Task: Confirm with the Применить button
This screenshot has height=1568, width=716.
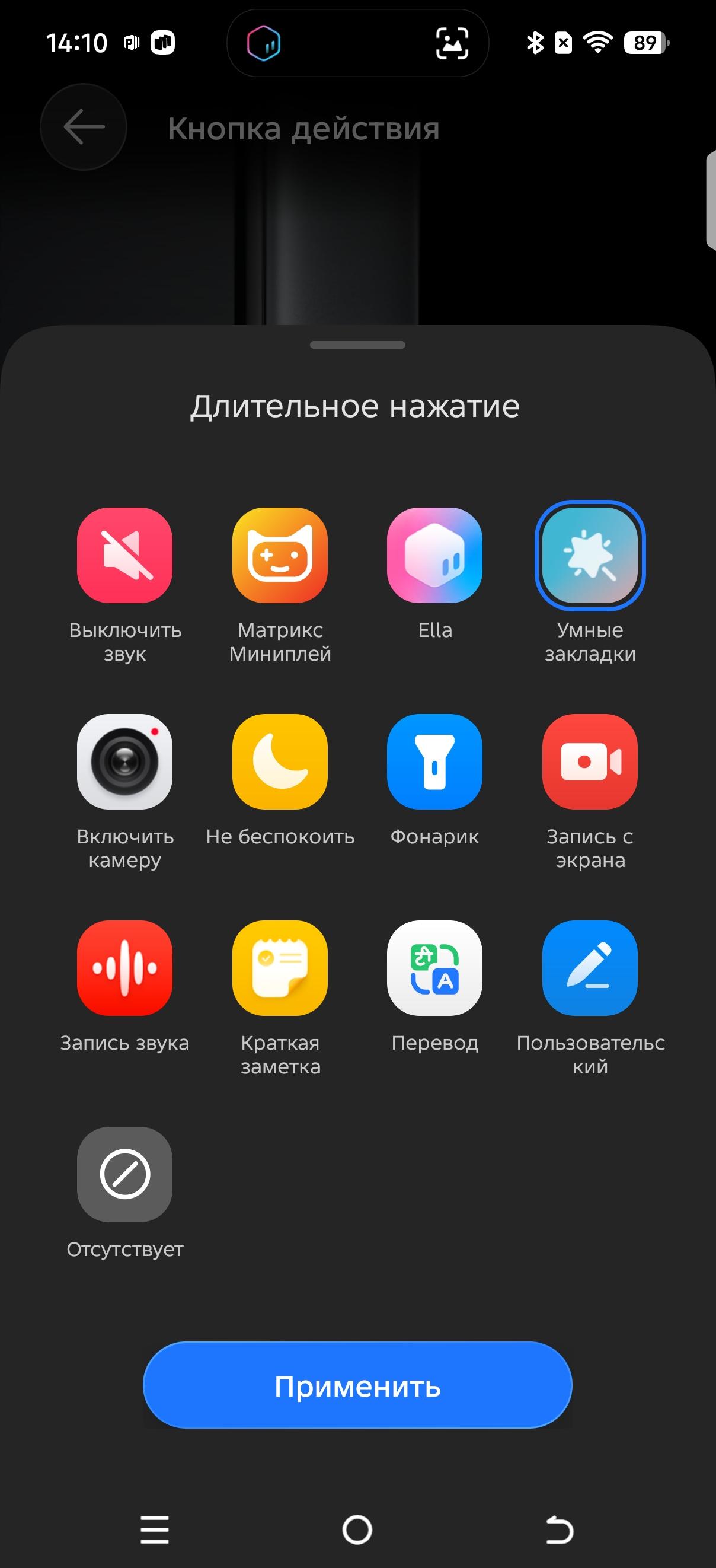Action: coord(357,1385)
